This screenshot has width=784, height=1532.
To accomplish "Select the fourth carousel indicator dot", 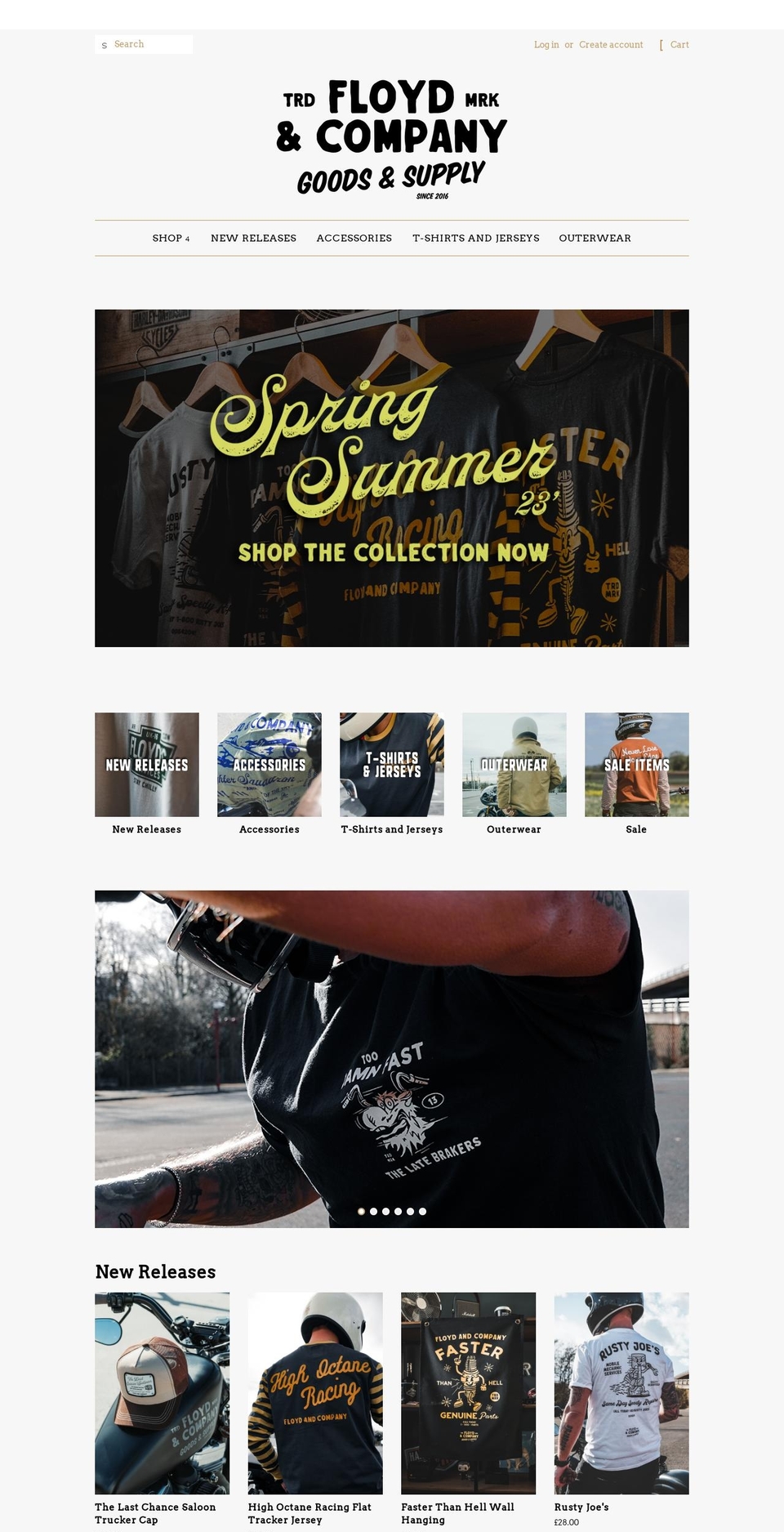I will point(399,1212).
